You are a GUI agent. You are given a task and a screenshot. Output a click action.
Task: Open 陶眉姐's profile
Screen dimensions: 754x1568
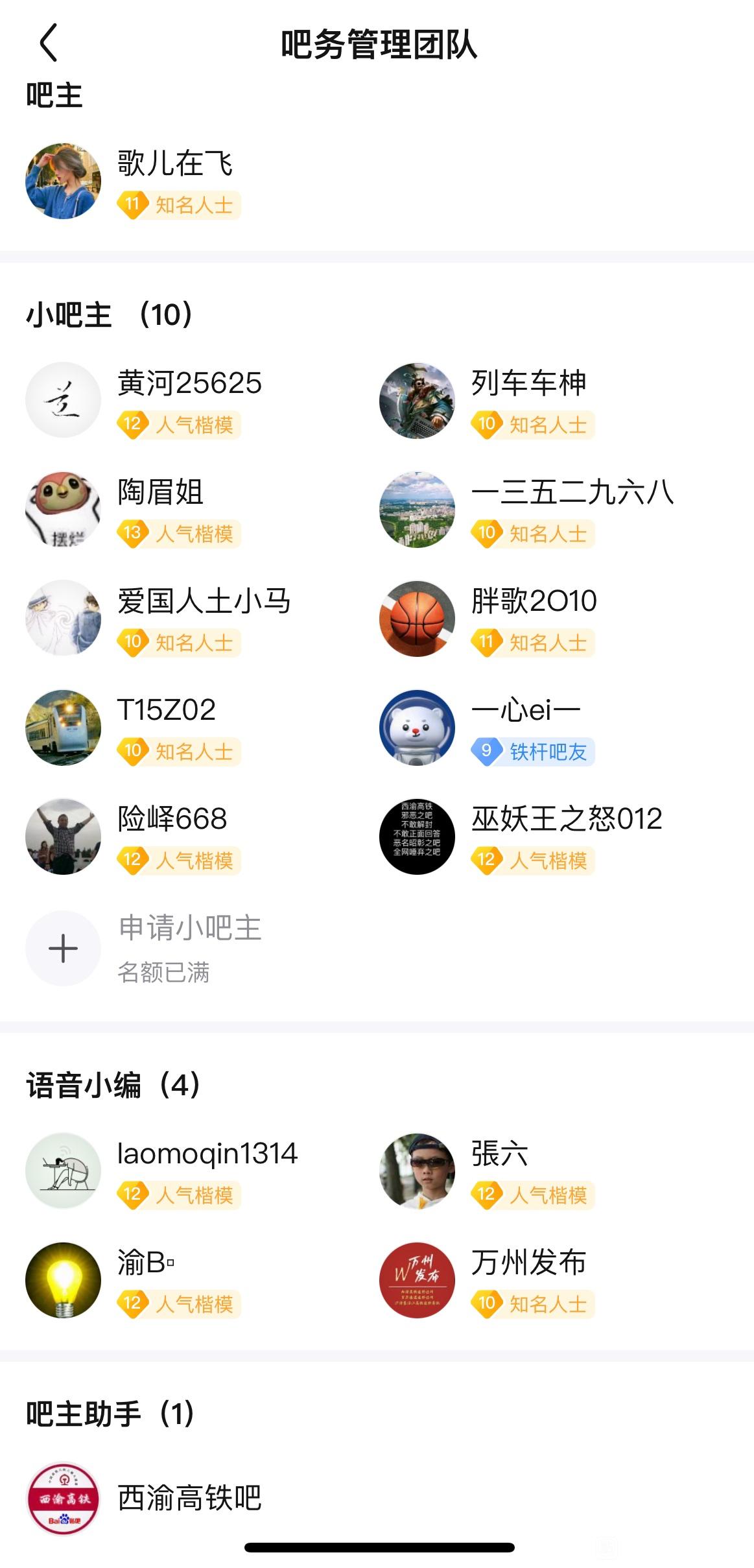tap(64, 509)
